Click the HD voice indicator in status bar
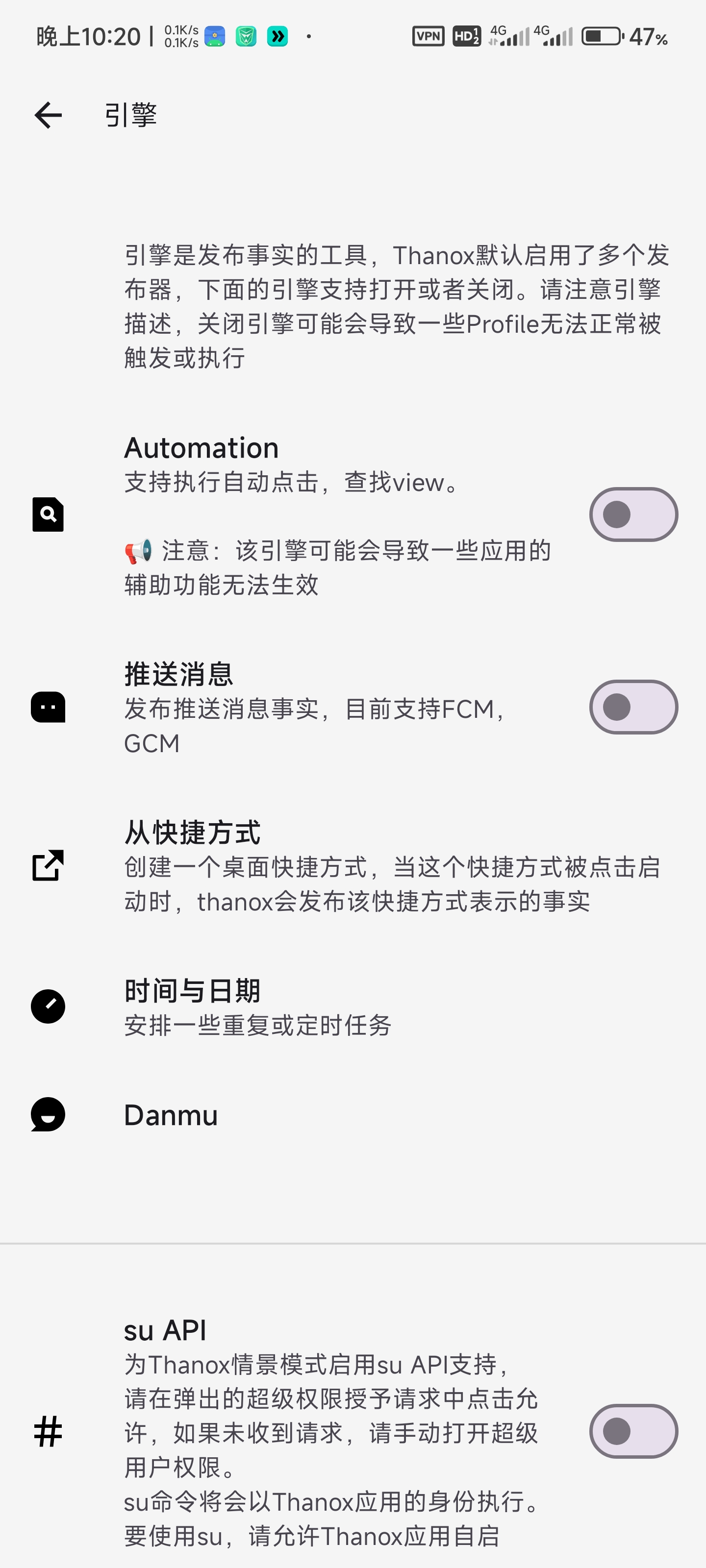Viewport: 706px width, 1568px height. [x=466, y=37]
